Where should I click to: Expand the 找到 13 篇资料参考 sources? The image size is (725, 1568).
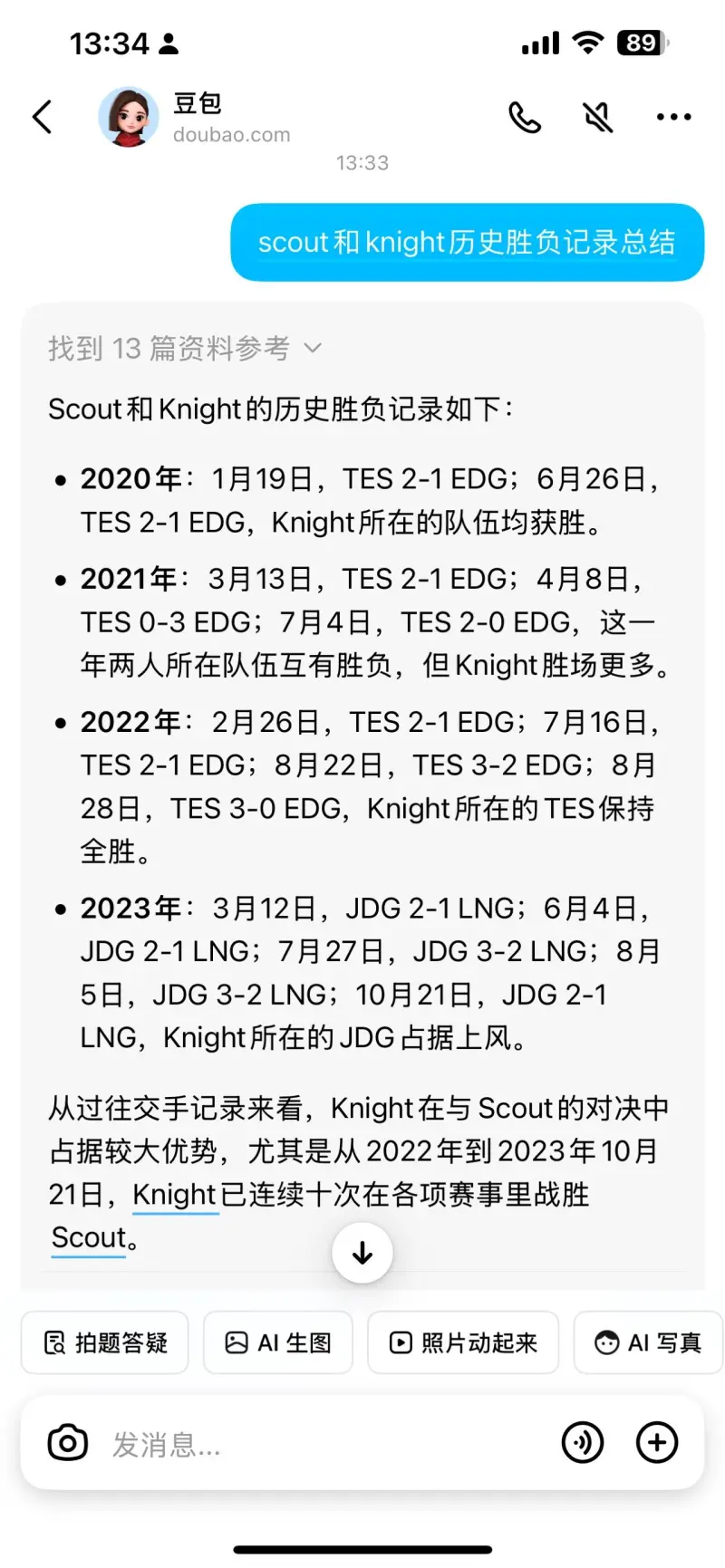click(x=185, y=348)
